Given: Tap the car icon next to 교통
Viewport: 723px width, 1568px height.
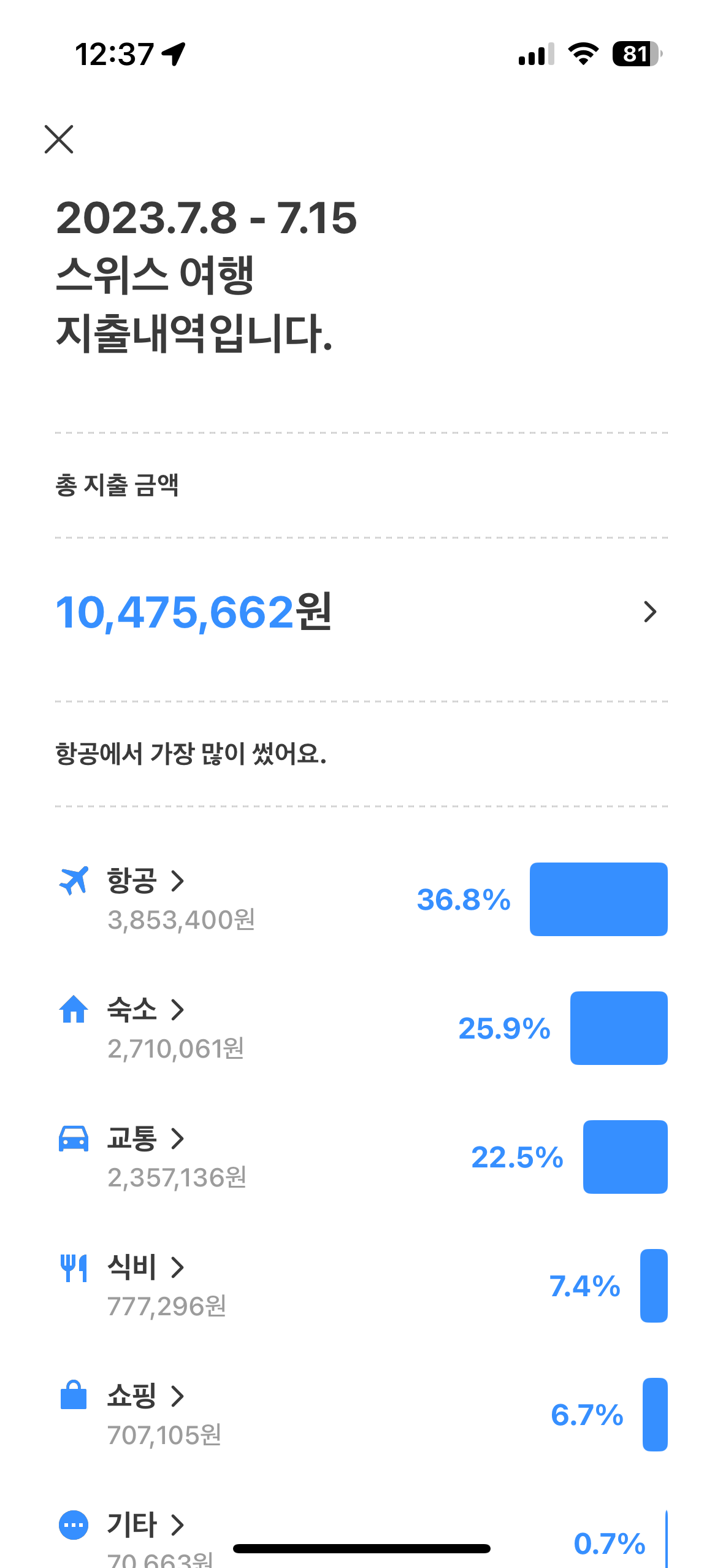Looking at the screenshot, I should click(74, 1140).
